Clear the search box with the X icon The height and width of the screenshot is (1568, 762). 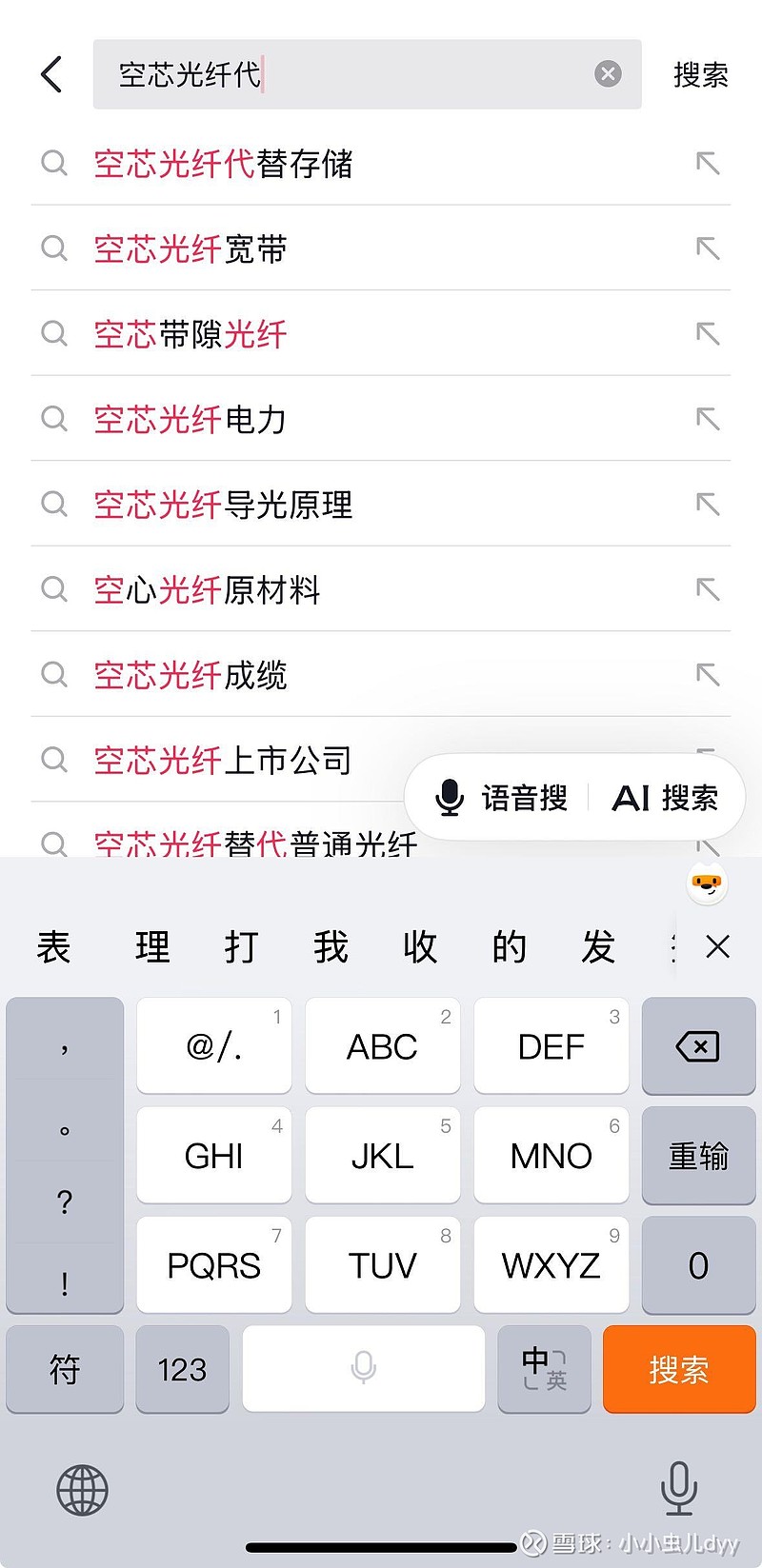(x=607, y=74)
